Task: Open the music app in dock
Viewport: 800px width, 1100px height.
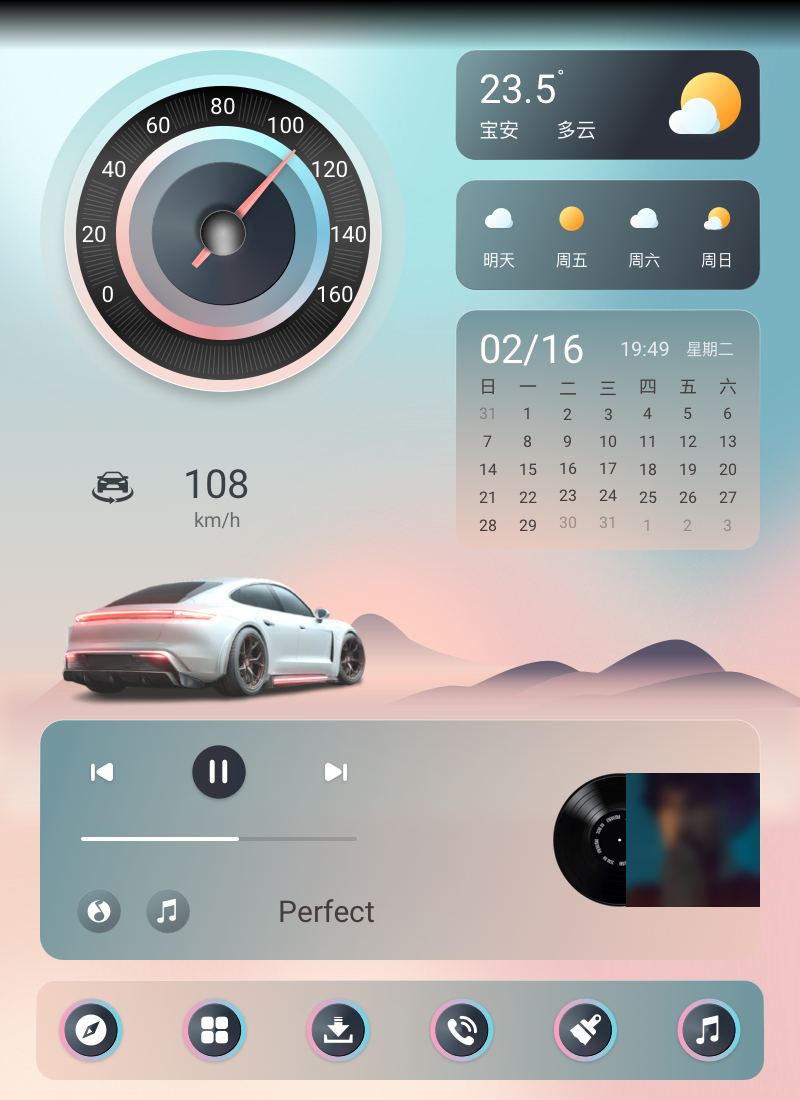Action: click(708, 1030)
